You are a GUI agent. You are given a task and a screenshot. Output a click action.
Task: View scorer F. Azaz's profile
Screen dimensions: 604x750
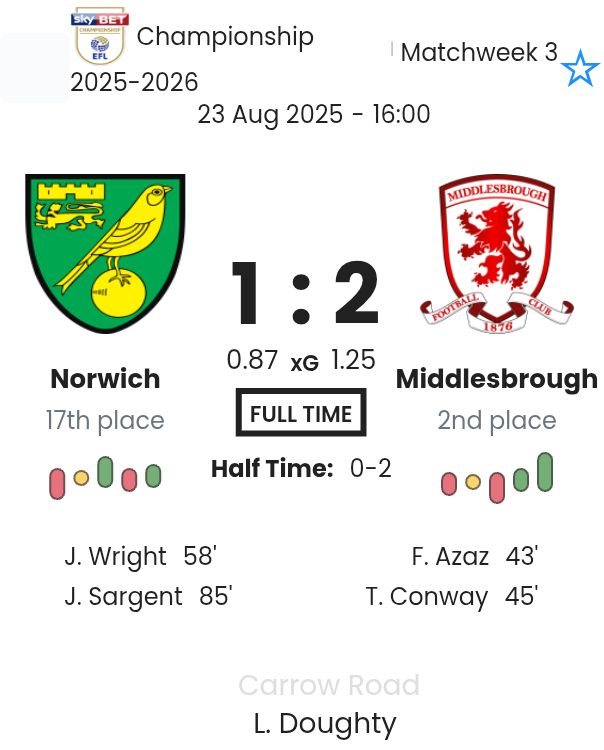[450, 556]
